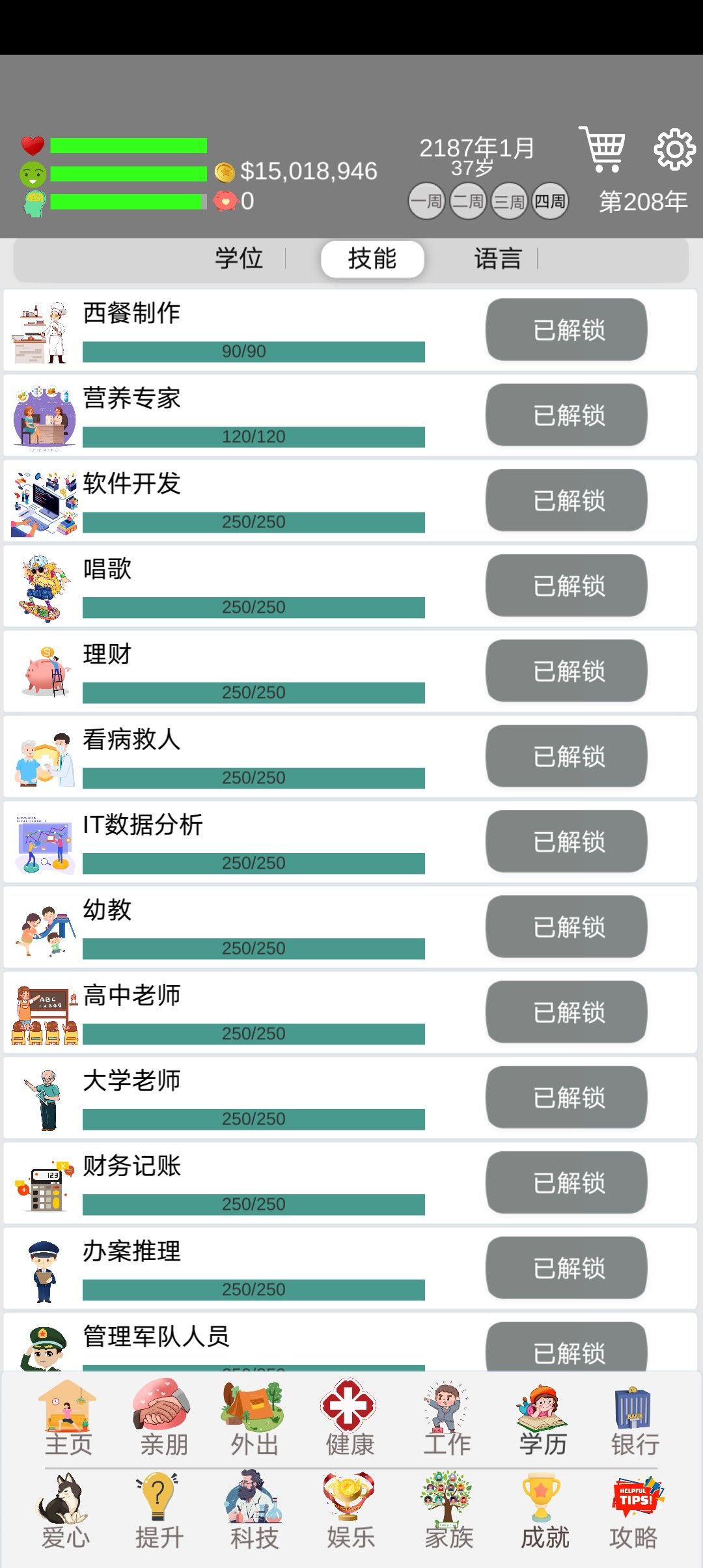Select the 一周 one-week option

(x=428, y=201)
